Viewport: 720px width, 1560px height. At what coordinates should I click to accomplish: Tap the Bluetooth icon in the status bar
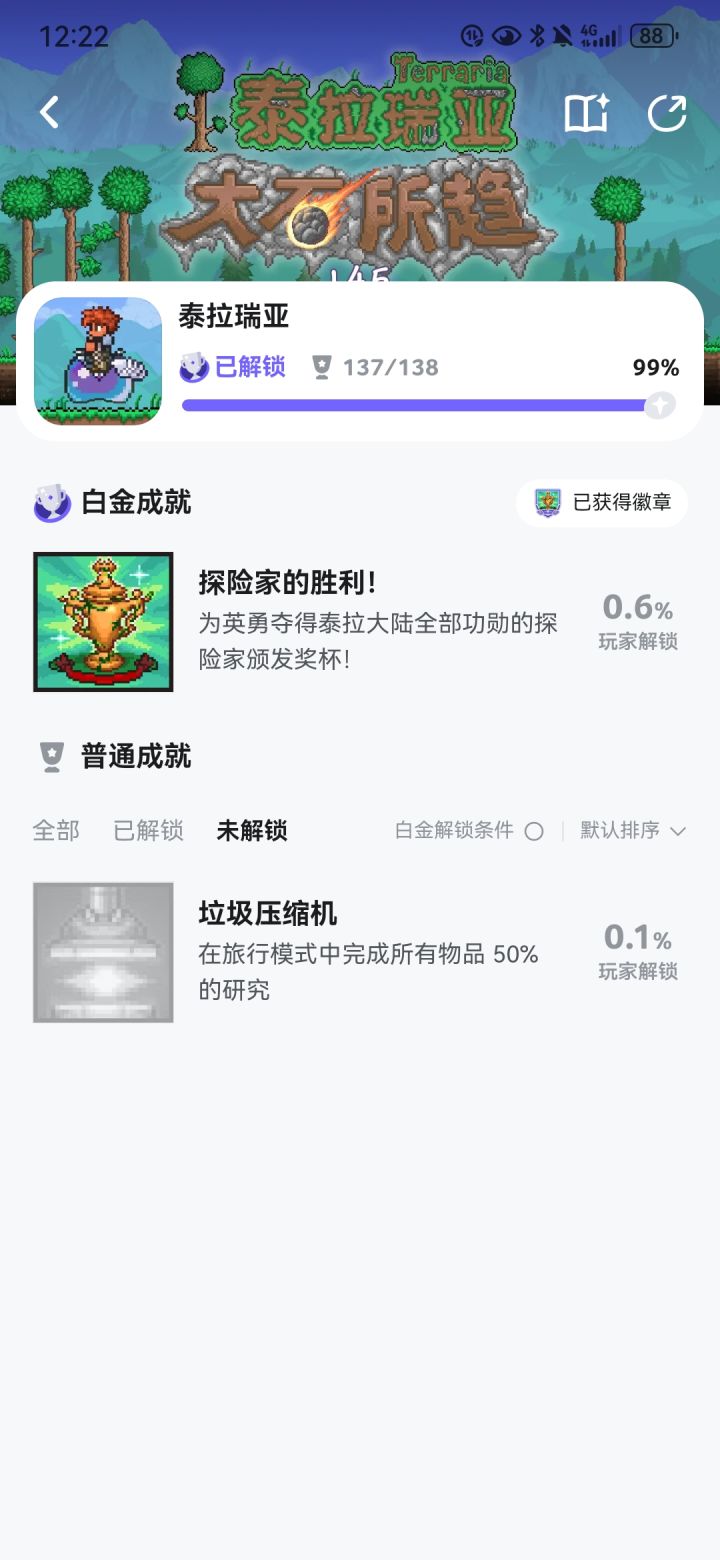point(536,36)
